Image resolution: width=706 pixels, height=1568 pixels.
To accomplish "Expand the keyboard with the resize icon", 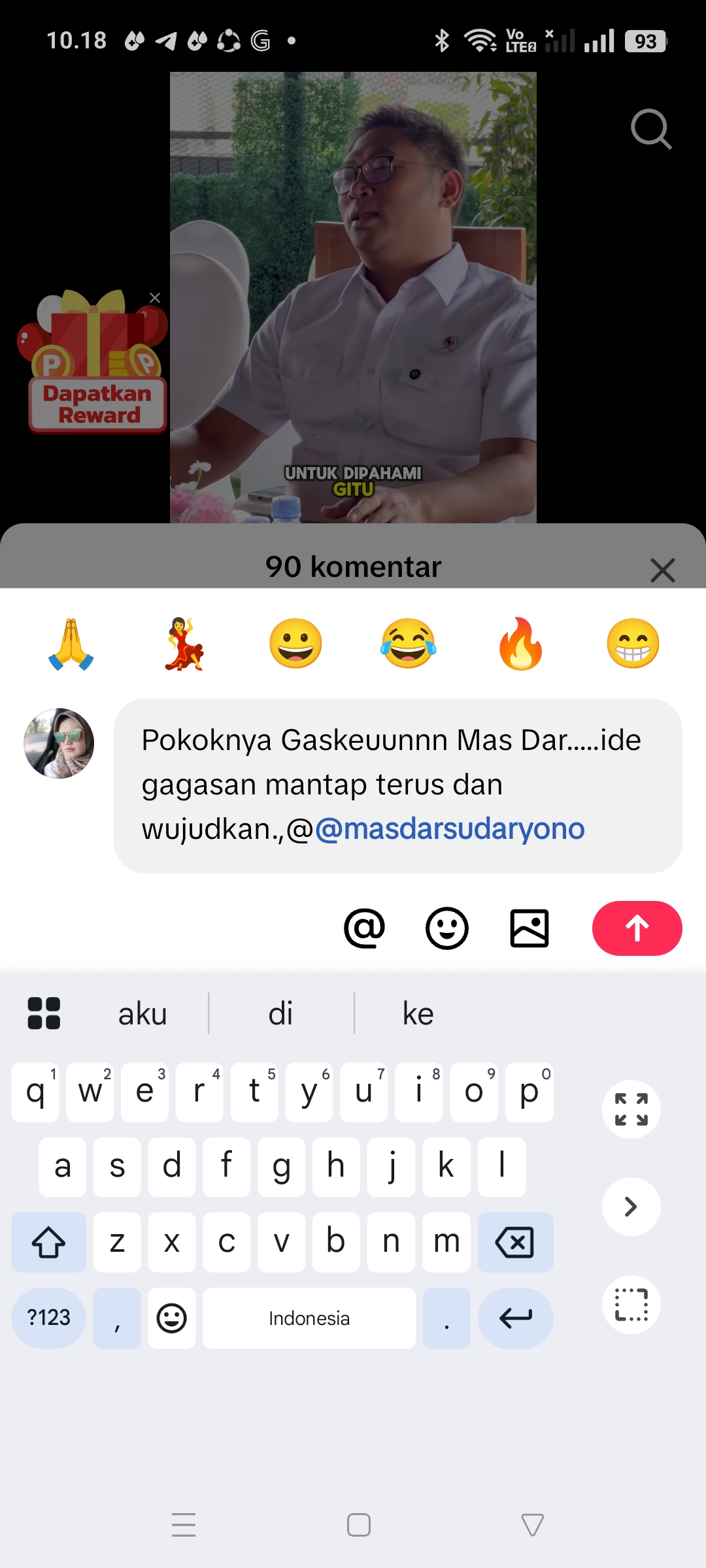I will (x=631, y=1109).
